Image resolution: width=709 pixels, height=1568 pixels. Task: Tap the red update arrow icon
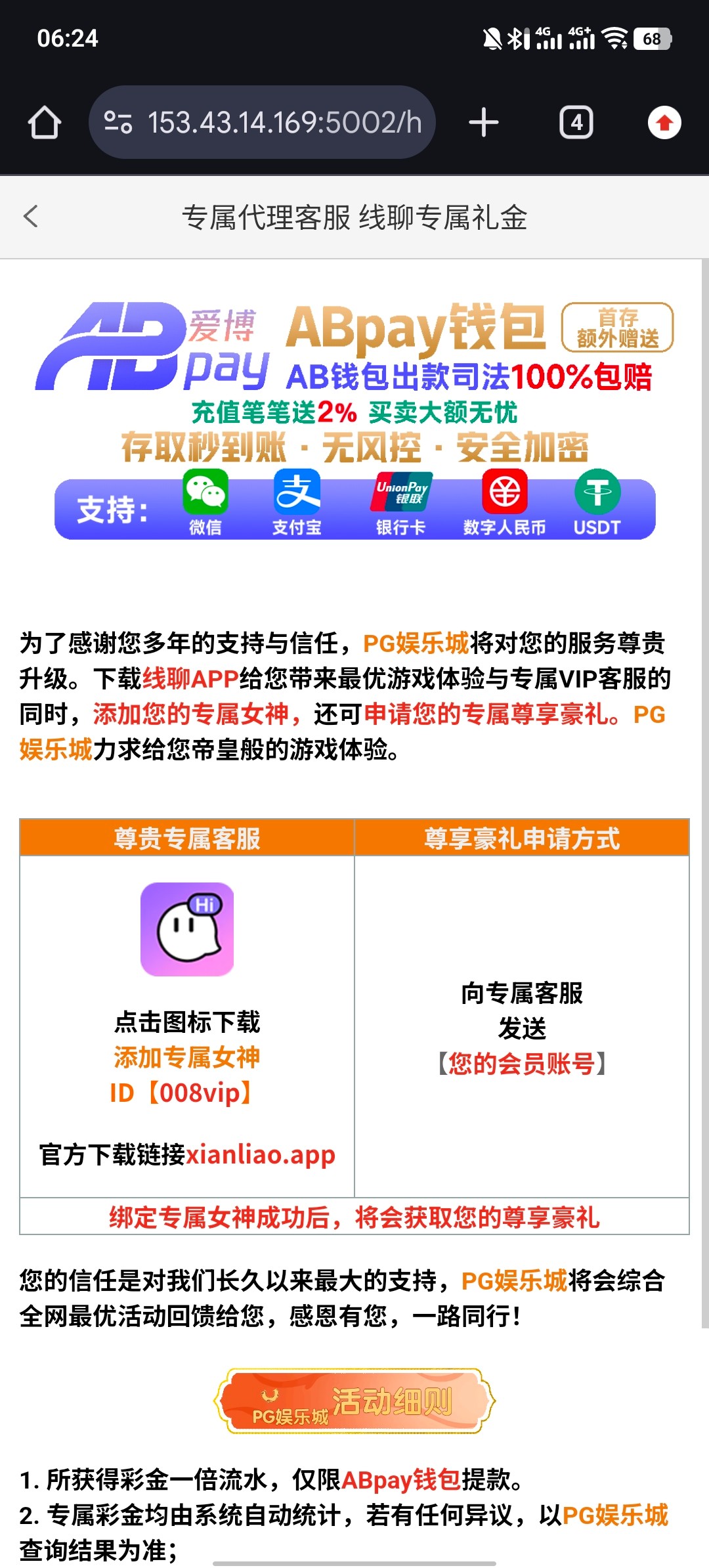tap(664, 122)
